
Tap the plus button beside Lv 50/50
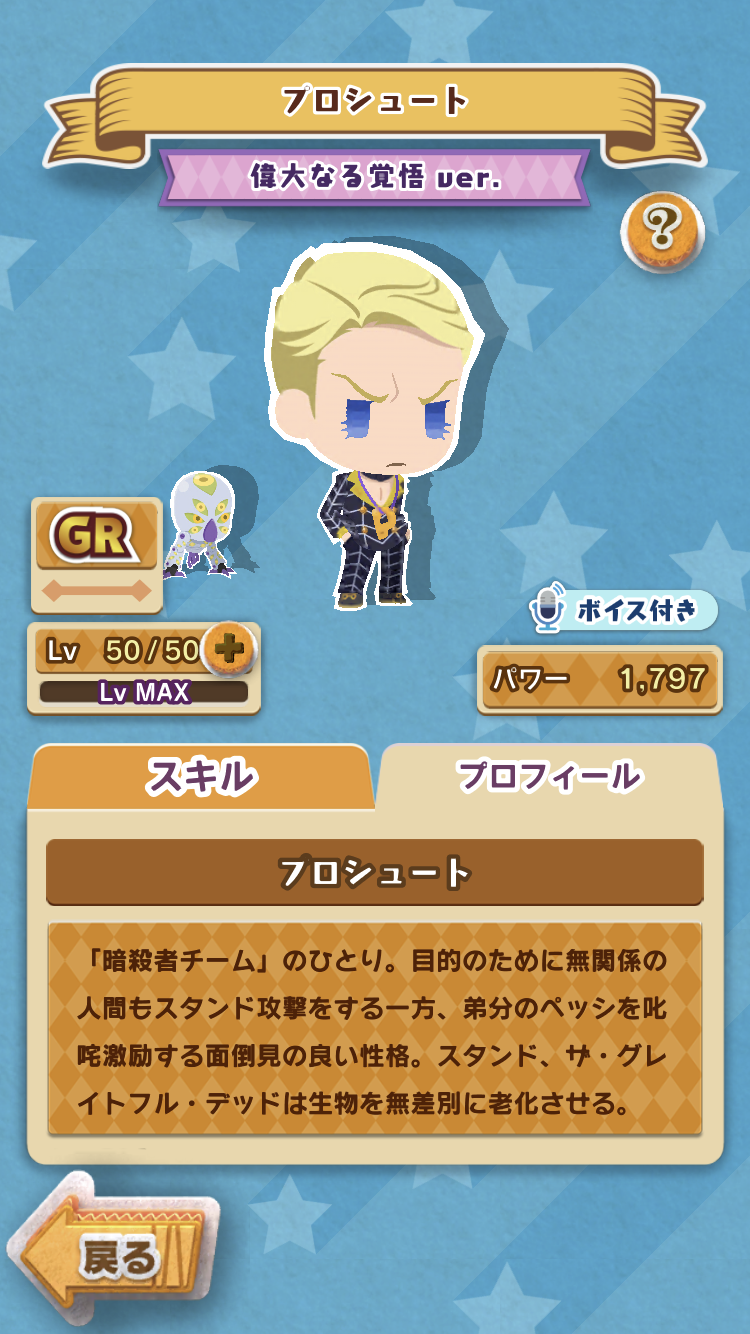click(x=230, y=650)
